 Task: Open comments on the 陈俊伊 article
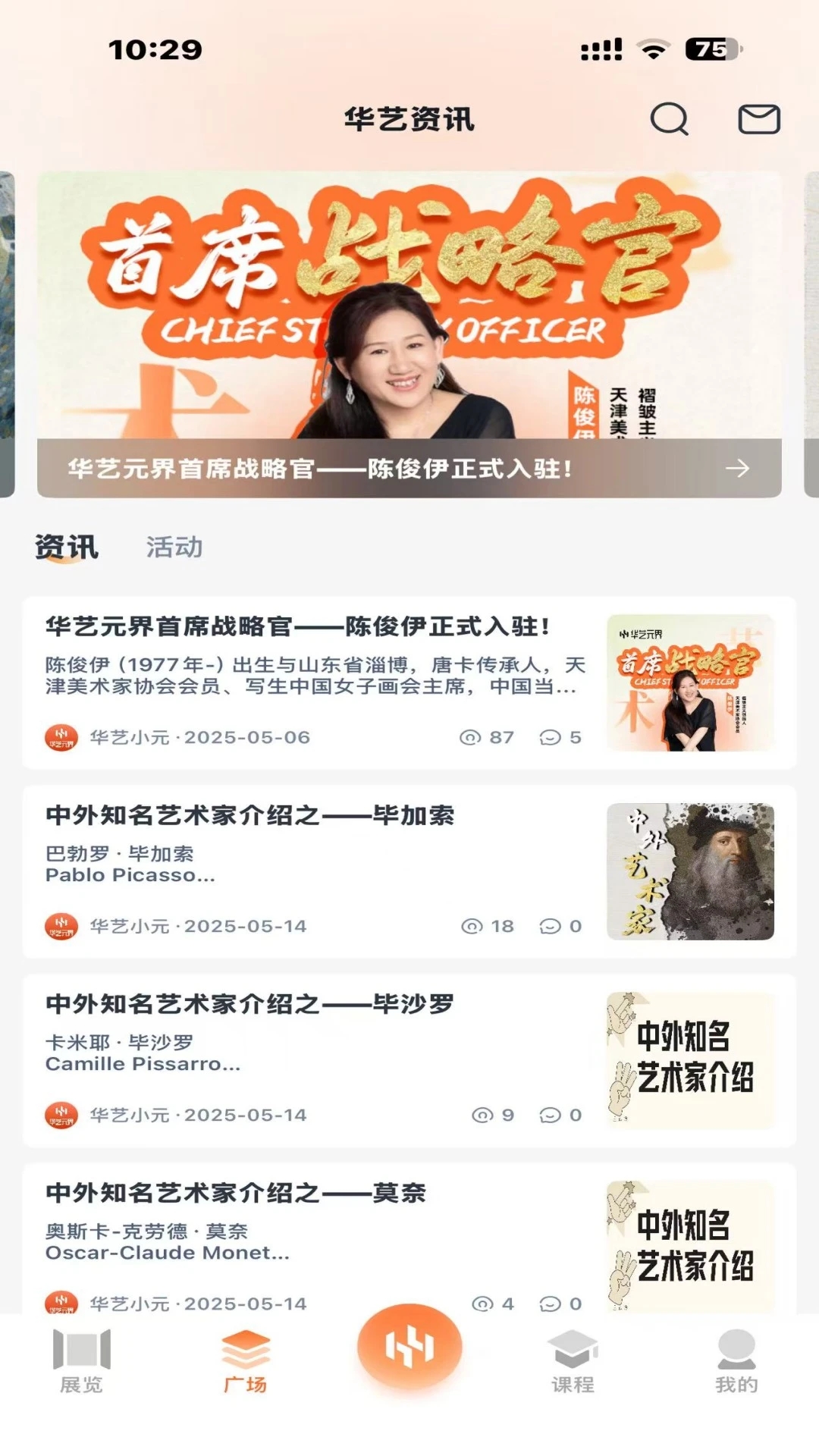(548, 736)
